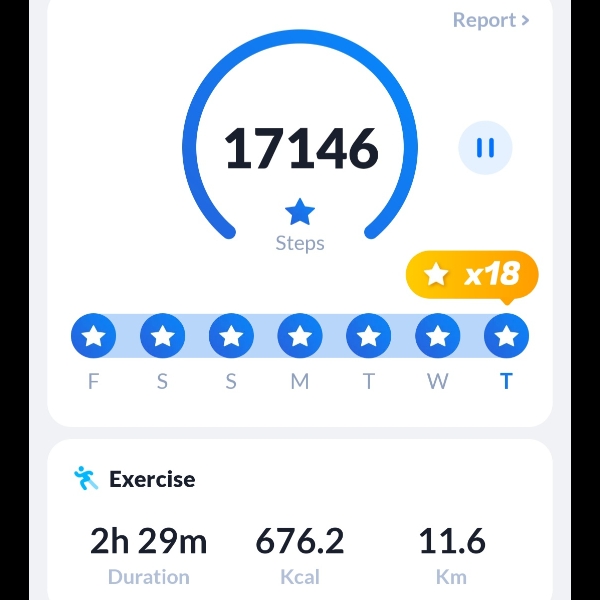Select Friday's star in week row

coord(94,336)
